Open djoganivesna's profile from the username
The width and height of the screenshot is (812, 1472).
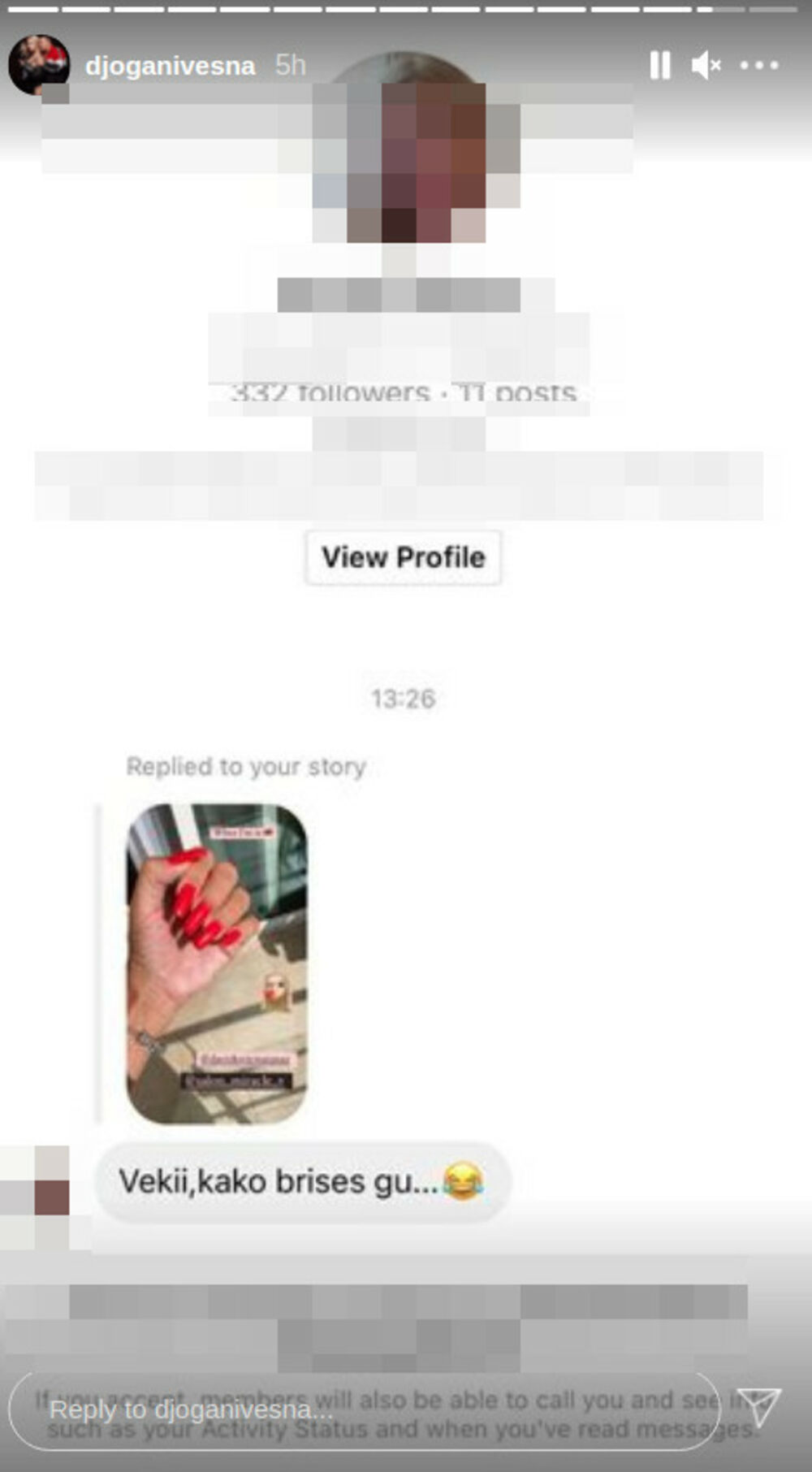pyautogui.click(x=170, y=65)
